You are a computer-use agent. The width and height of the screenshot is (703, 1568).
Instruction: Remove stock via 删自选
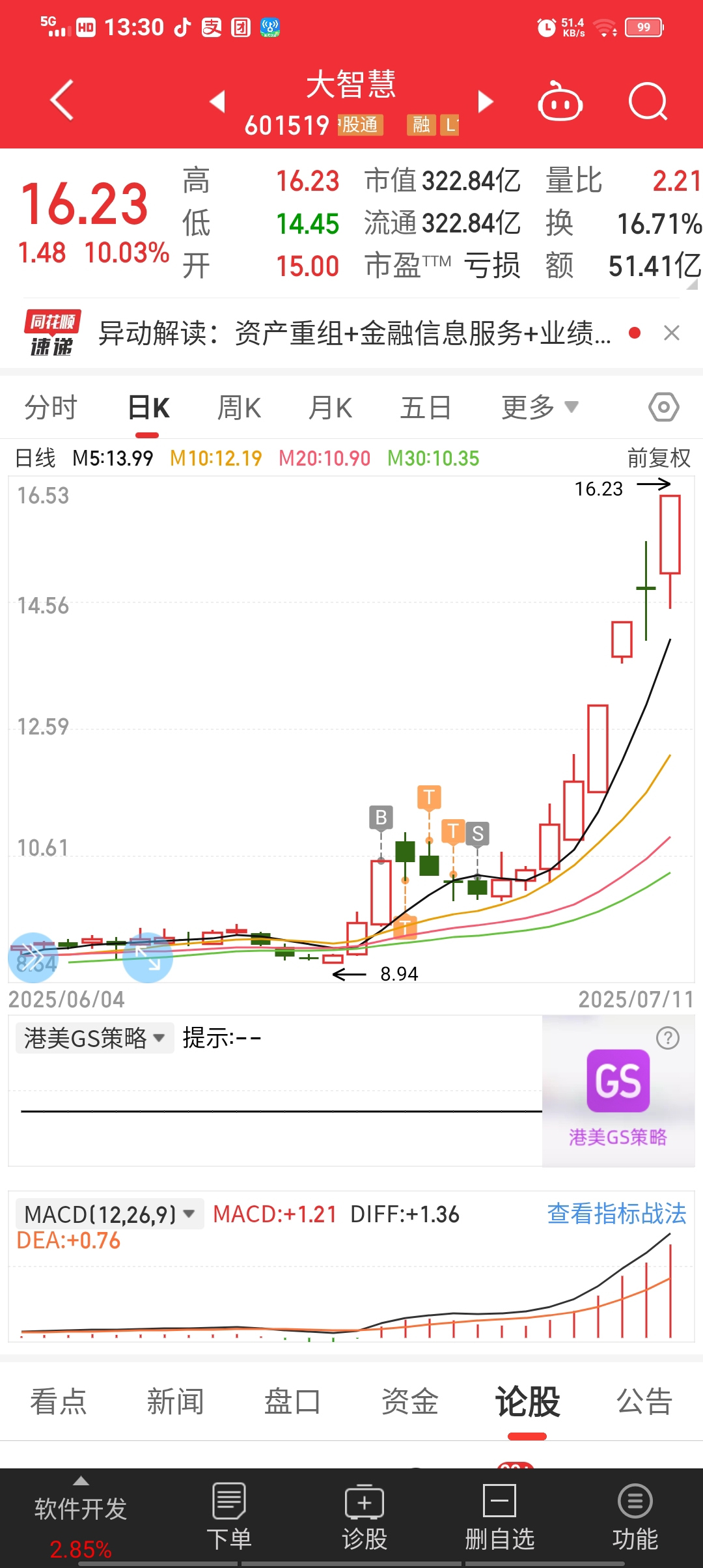click(x=499, y=1517)
